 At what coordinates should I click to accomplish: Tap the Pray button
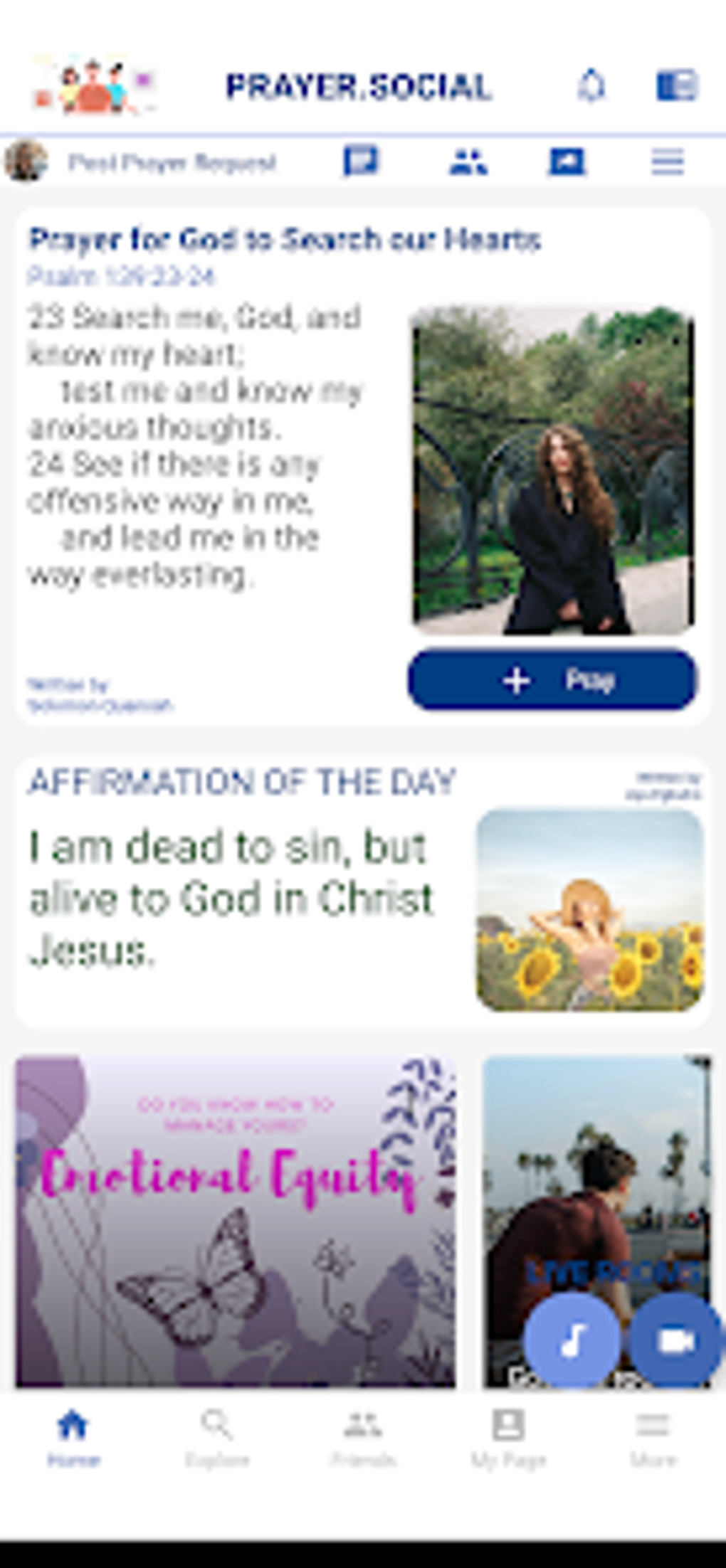coord(552,679)
